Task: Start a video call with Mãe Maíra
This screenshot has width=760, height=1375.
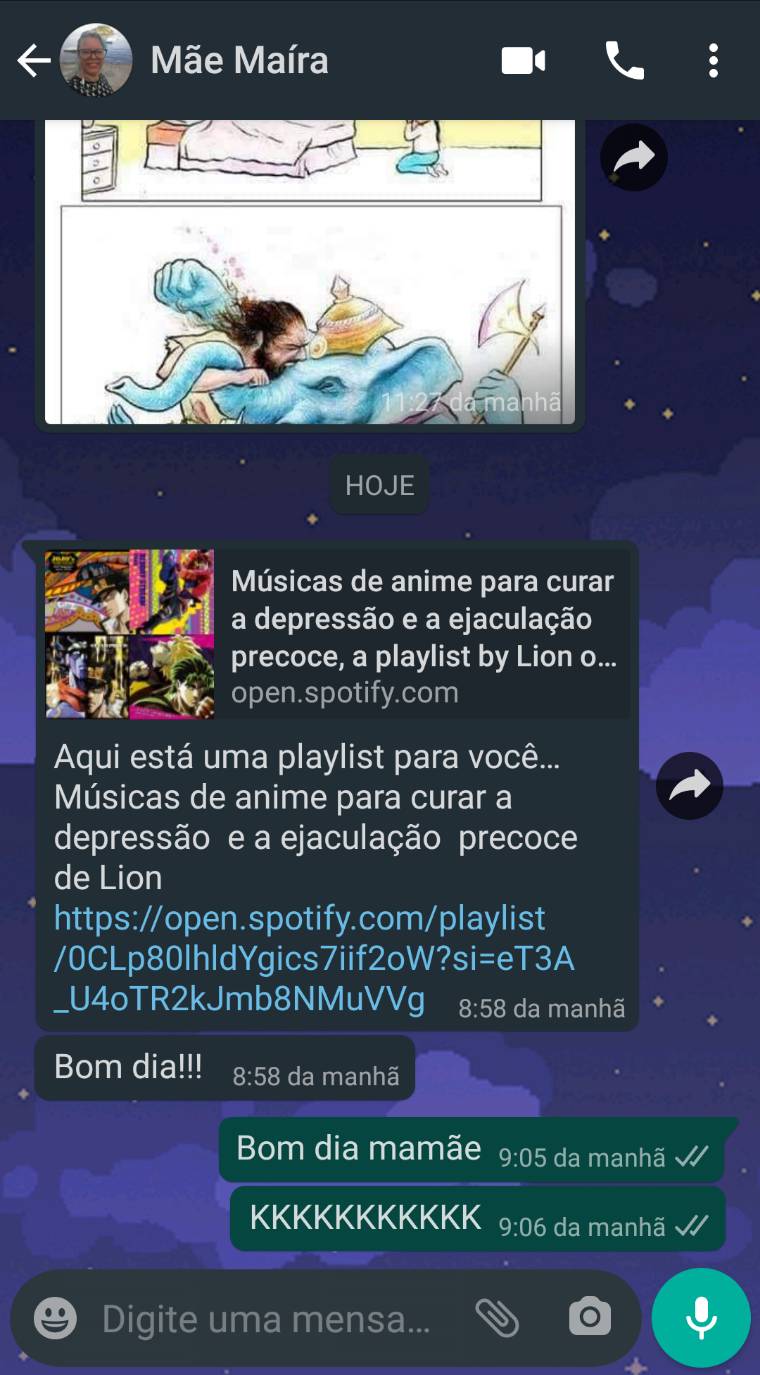Action: tap(524, 60)
